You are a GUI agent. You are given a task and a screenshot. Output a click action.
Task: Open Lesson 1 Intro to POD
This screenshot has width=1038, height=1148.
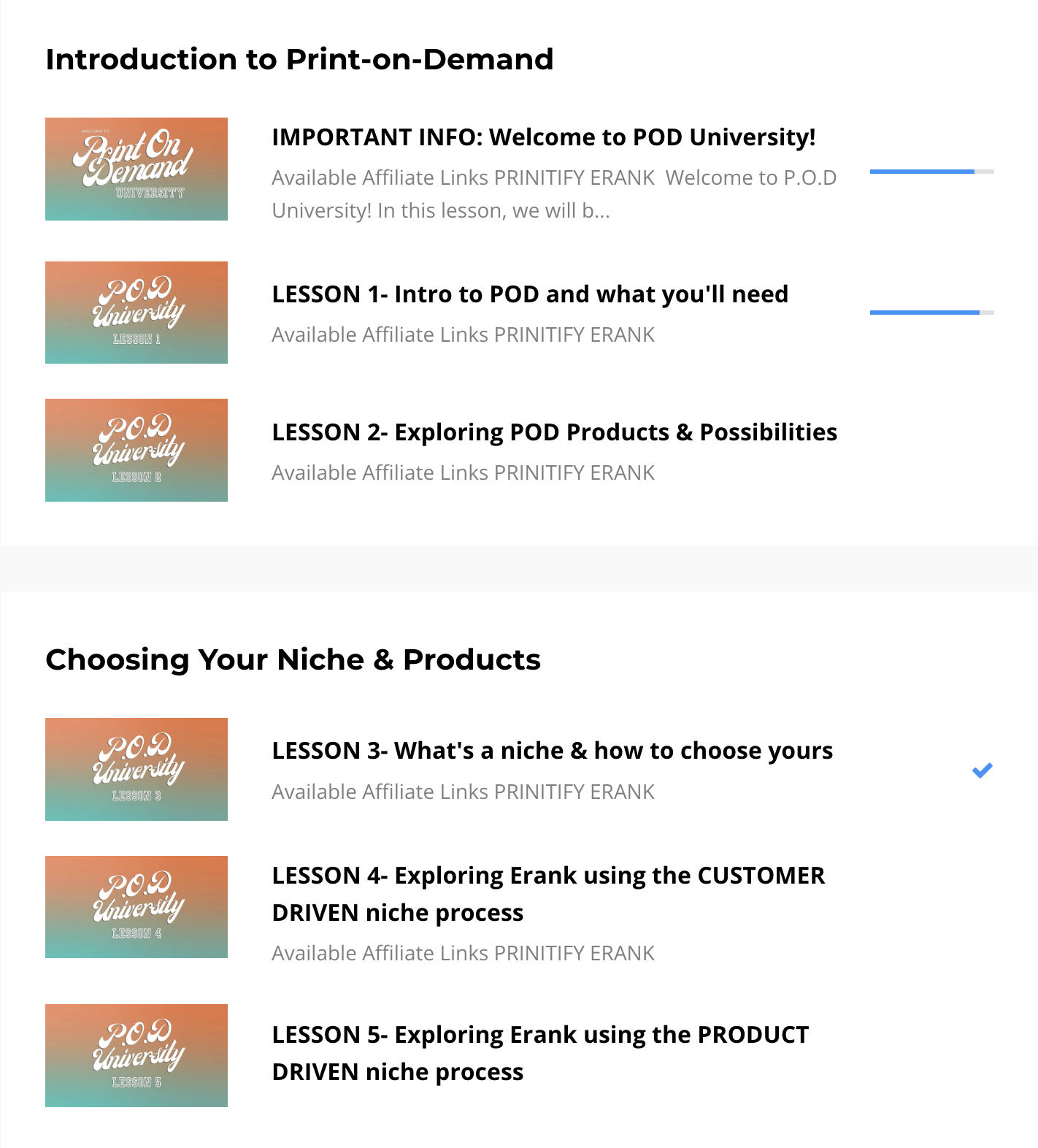click(529, 294)
